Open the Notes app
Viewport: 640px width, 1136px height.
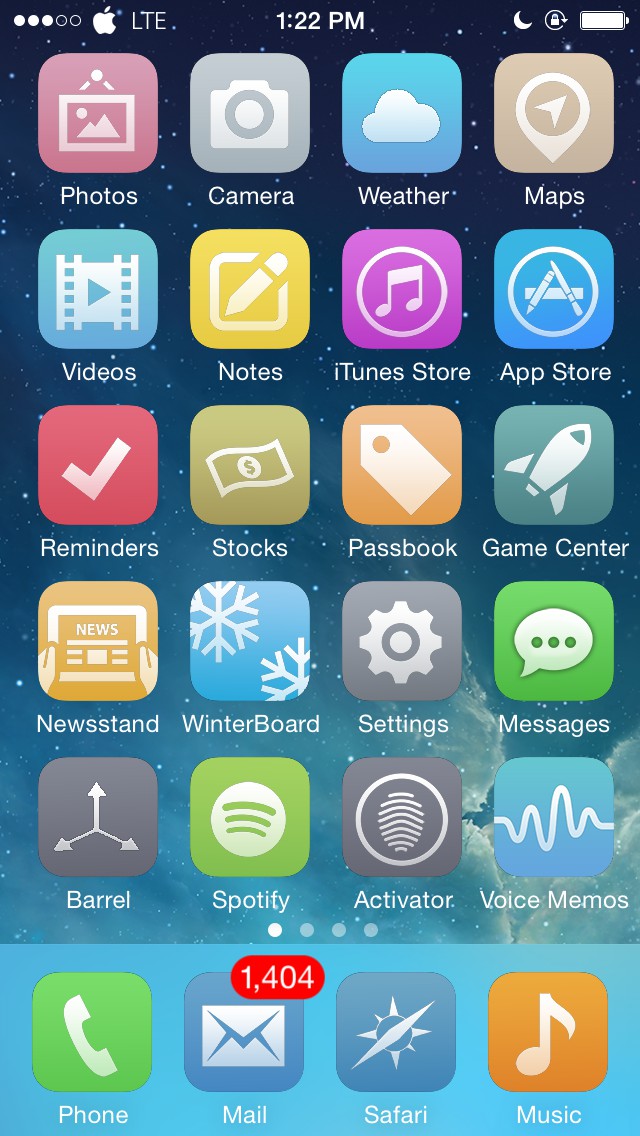click(250, 289)
